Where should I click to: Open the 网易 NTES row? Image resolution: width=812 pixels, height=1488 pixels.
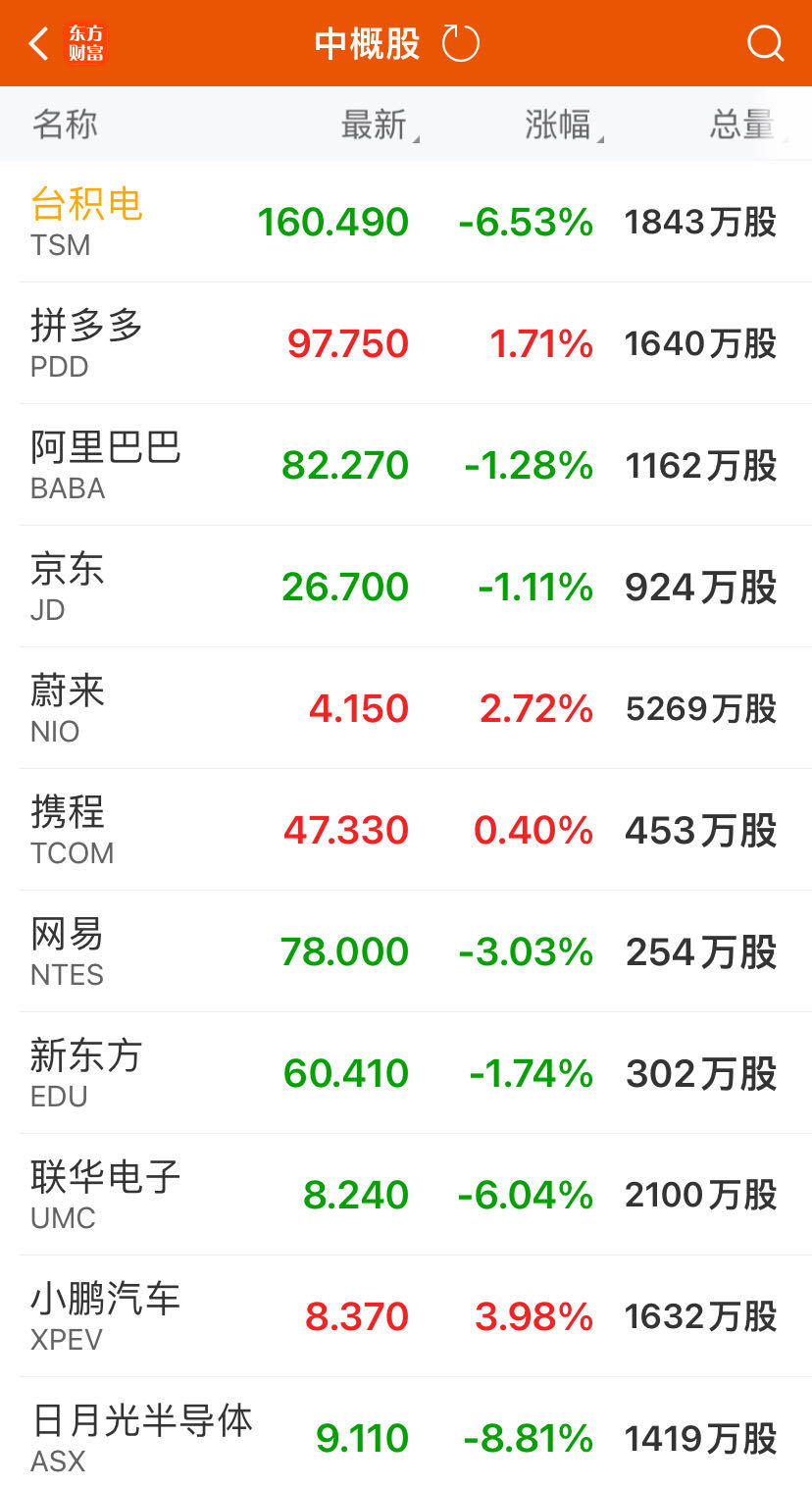tap(406, 951)
